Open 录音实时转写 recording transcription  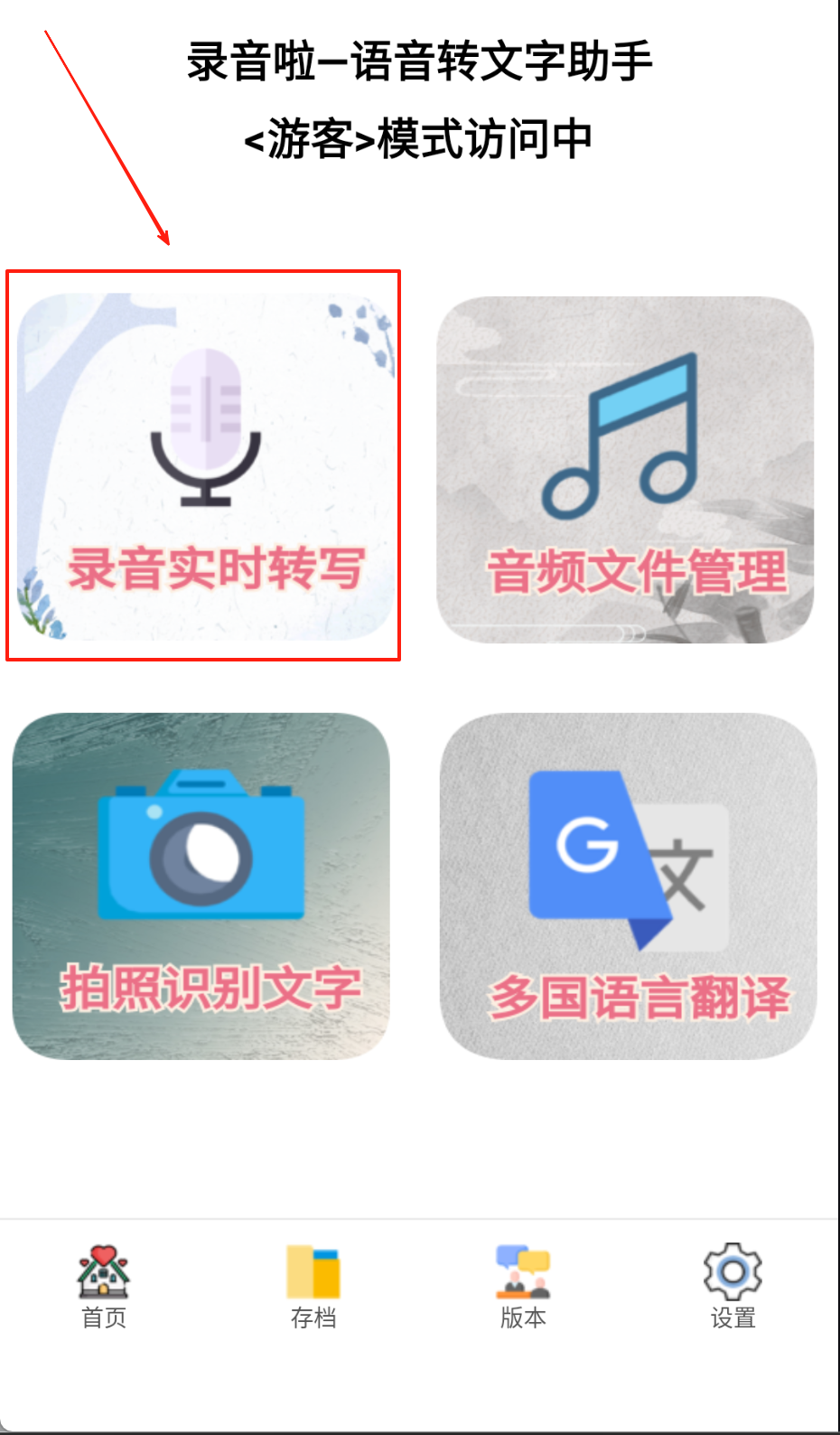click(x=205, y=466)
